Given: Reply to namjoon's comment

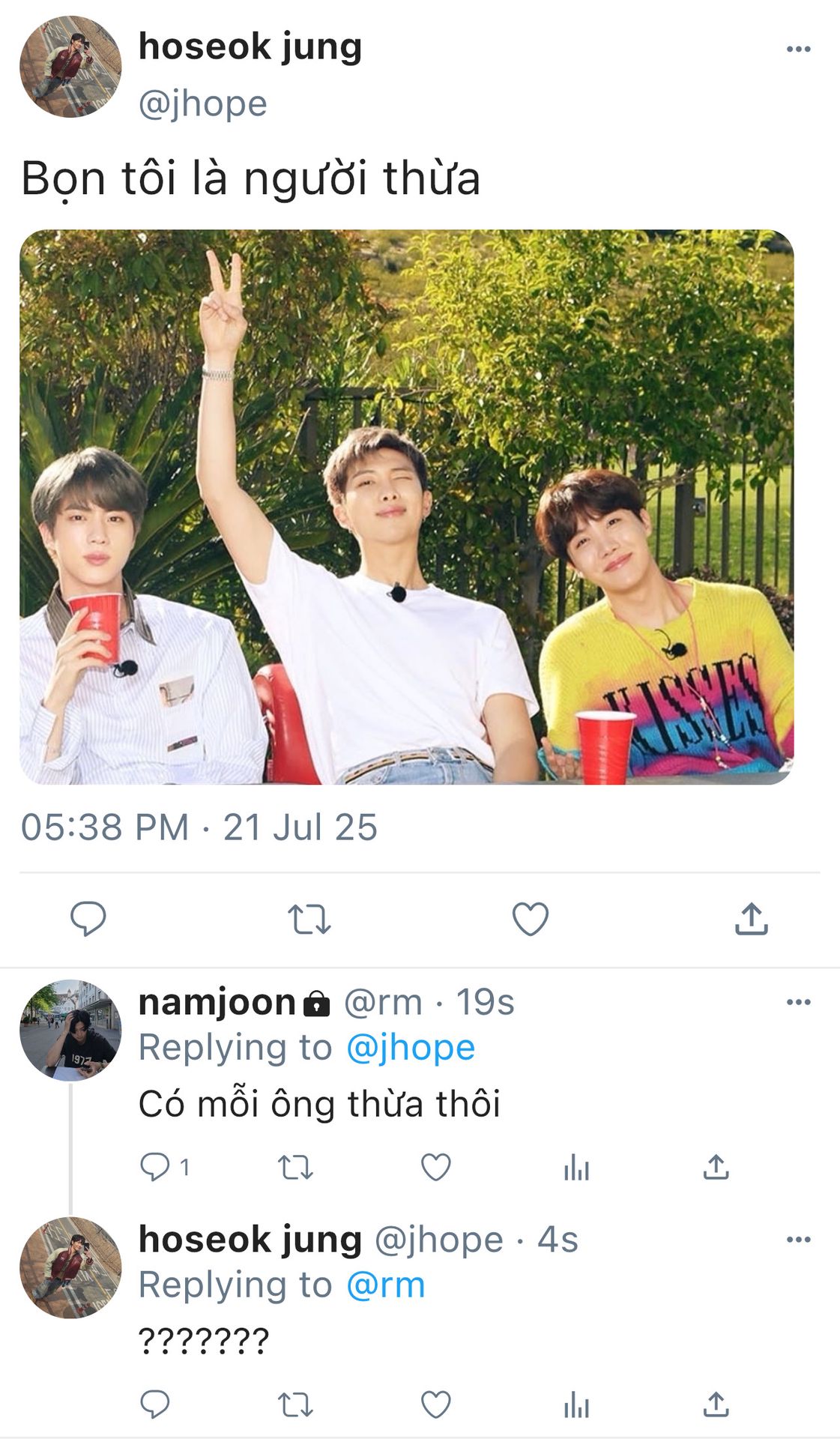Looking at the screenshot, I should pos(155,1167).
